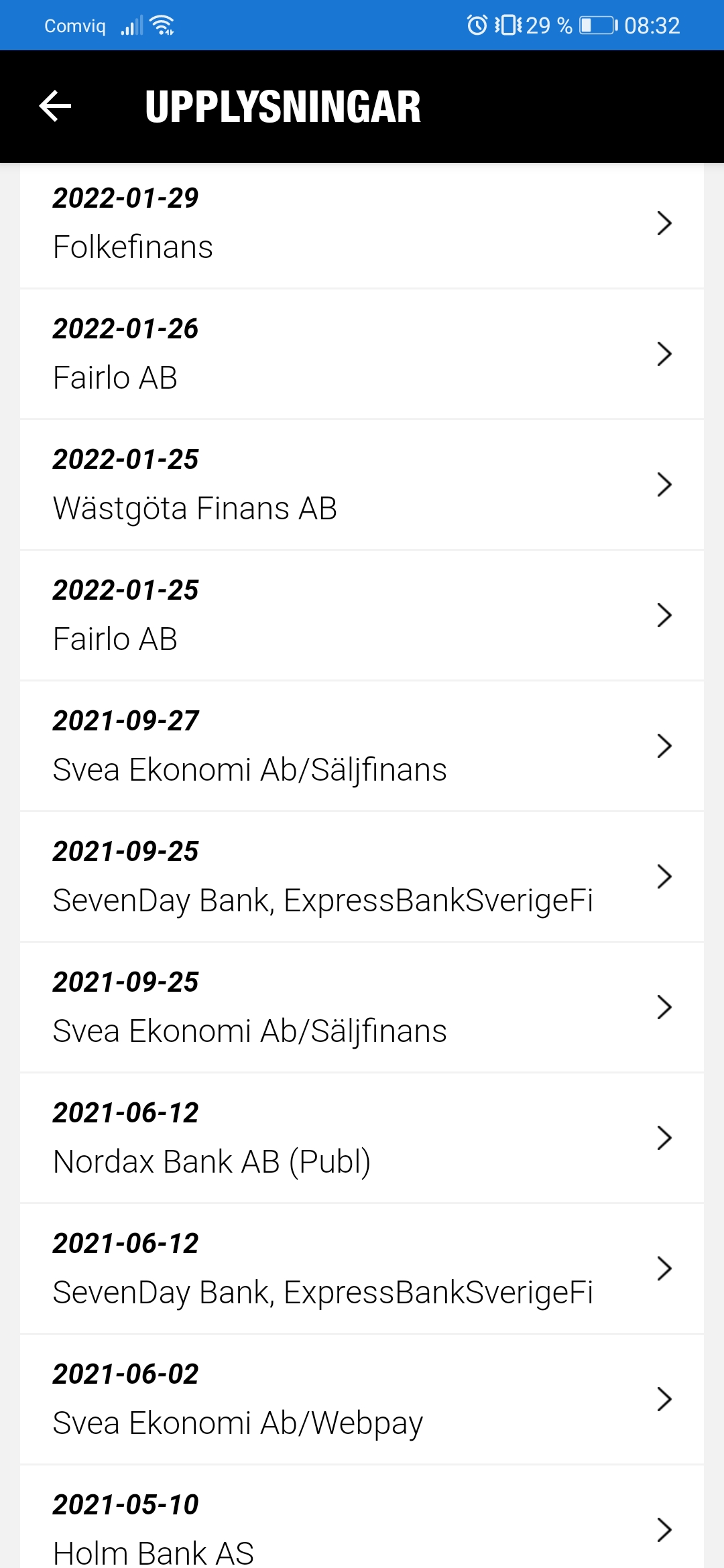Expand the Folkefinans entry chevron
This screenshot has width=724, height=1568.
(663, 224)
